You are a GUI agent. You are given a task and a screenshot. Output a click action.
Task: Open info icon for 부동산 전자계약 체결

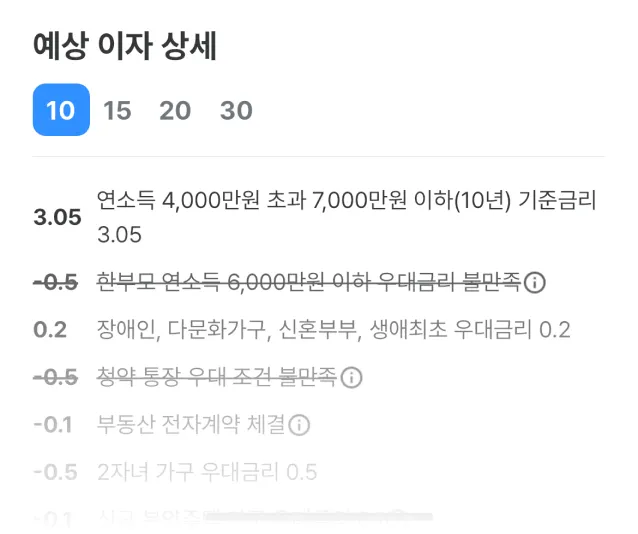tap(299, 425)
